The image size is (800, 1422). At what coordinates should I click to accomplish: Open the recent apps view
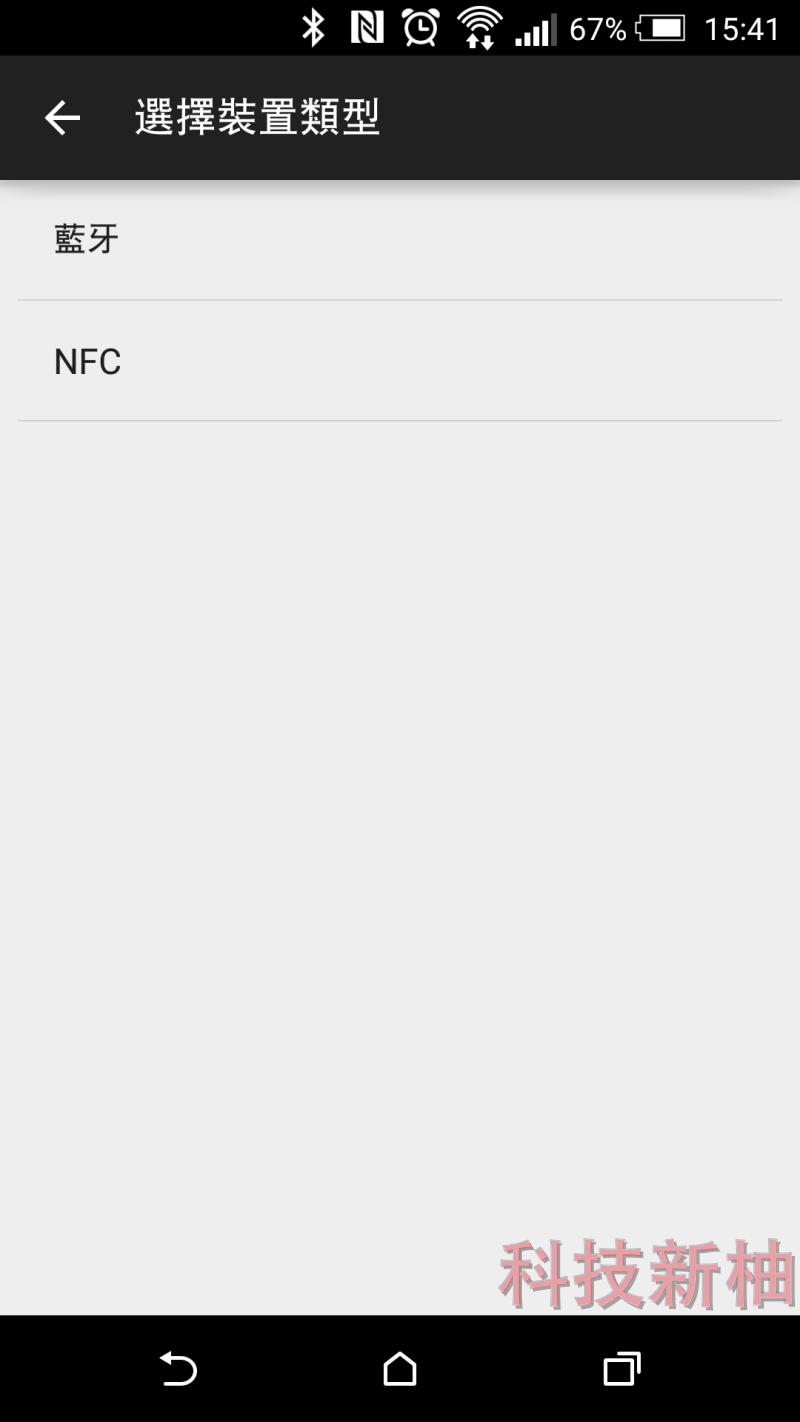(622, 1368)
